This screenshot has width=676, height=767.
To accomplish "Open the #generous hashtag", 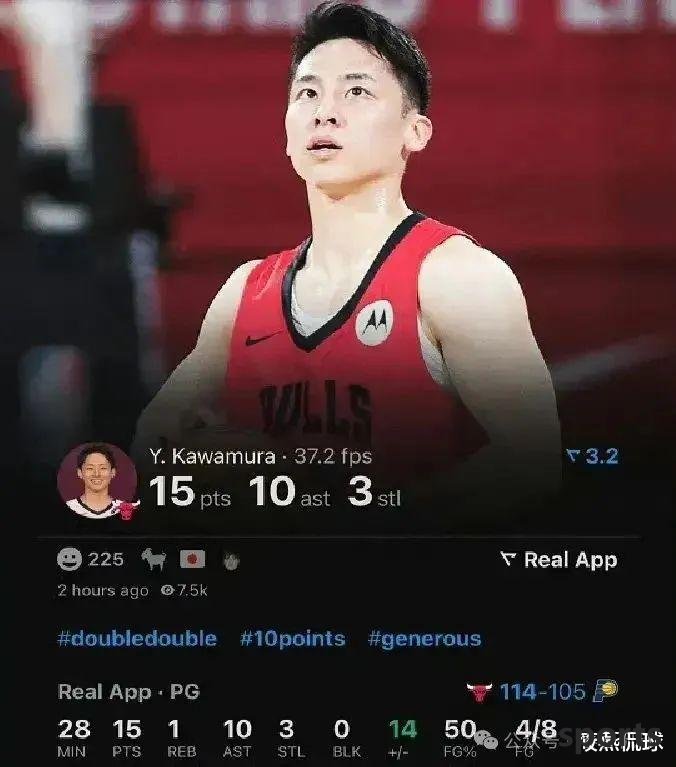I will coord(424,638).
